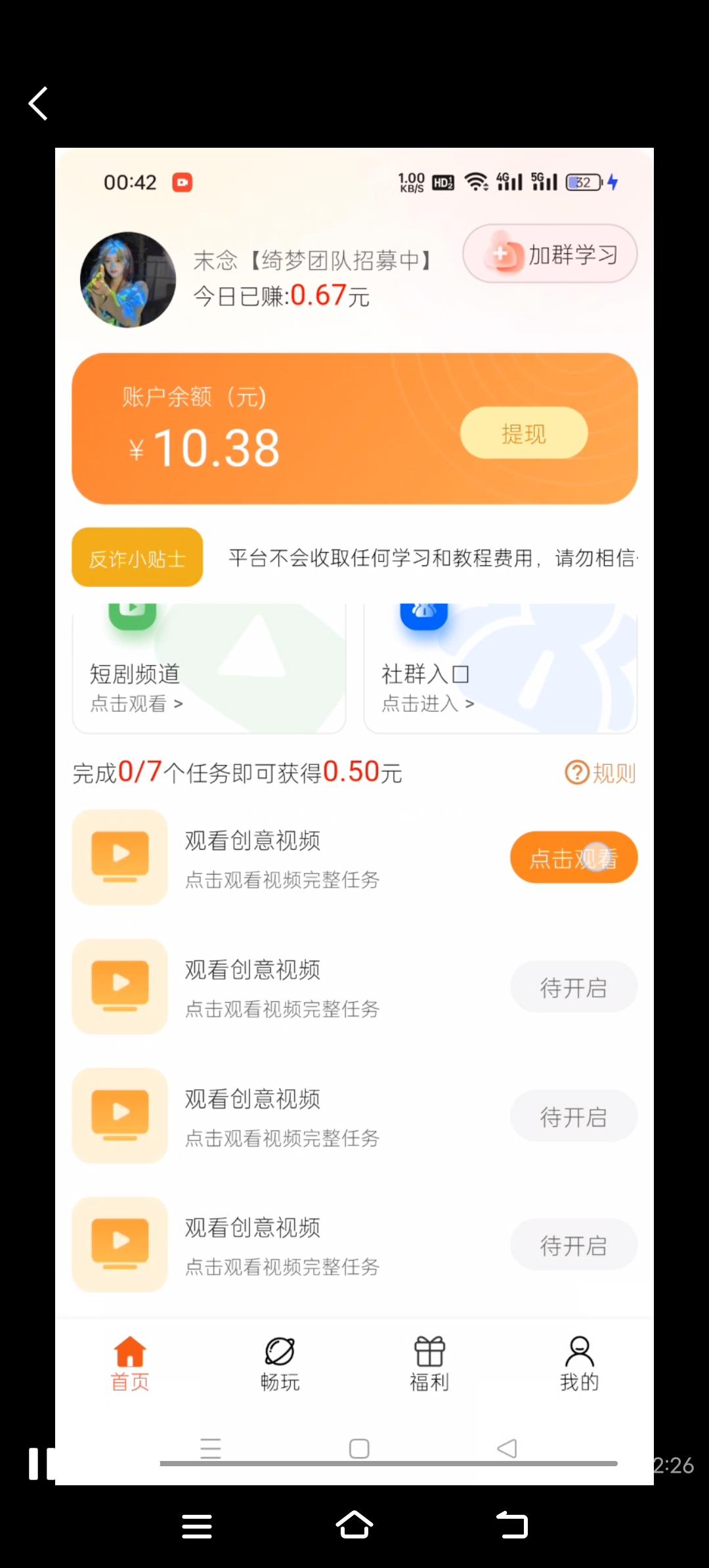Go to the system home screen
This screenshot has height=1568, width=709.
point(354,1525)
